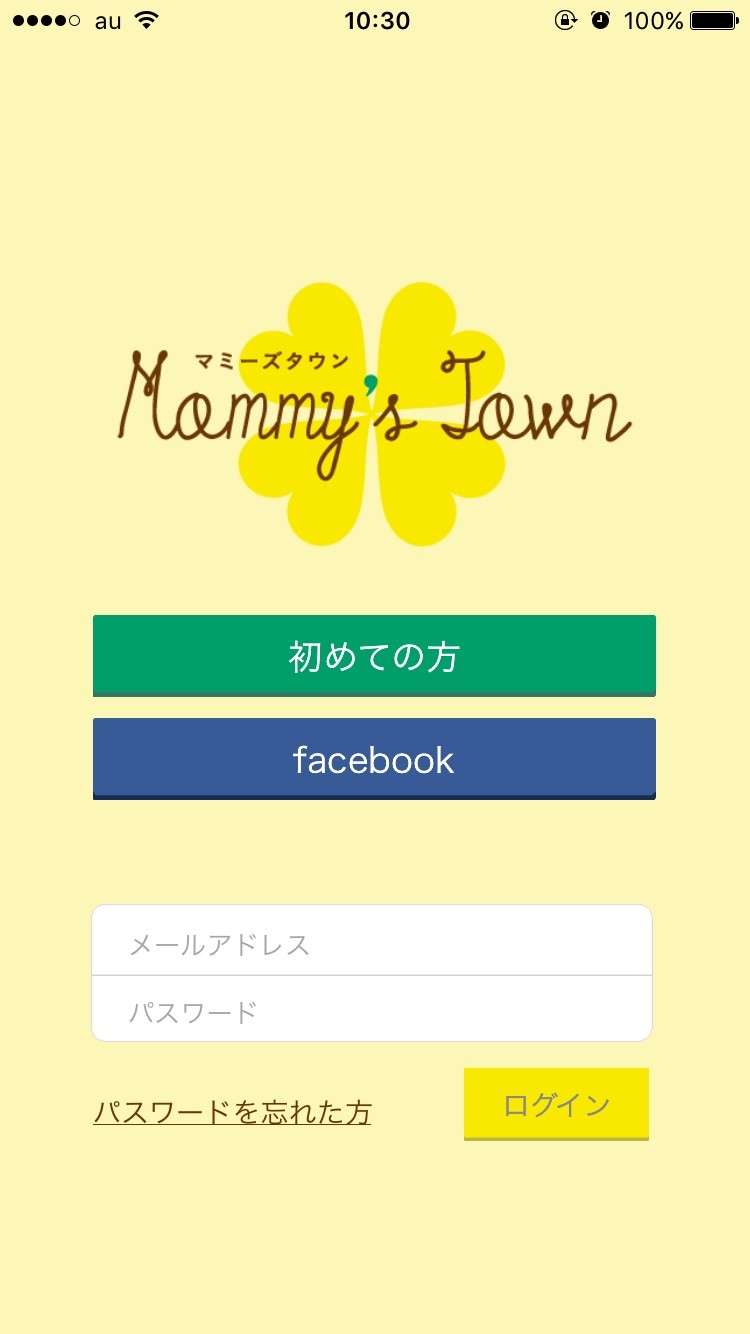This screenshot has height=1334, width=750.
Task: Select the パスワード input field
Action: (x=372, y=1010)
